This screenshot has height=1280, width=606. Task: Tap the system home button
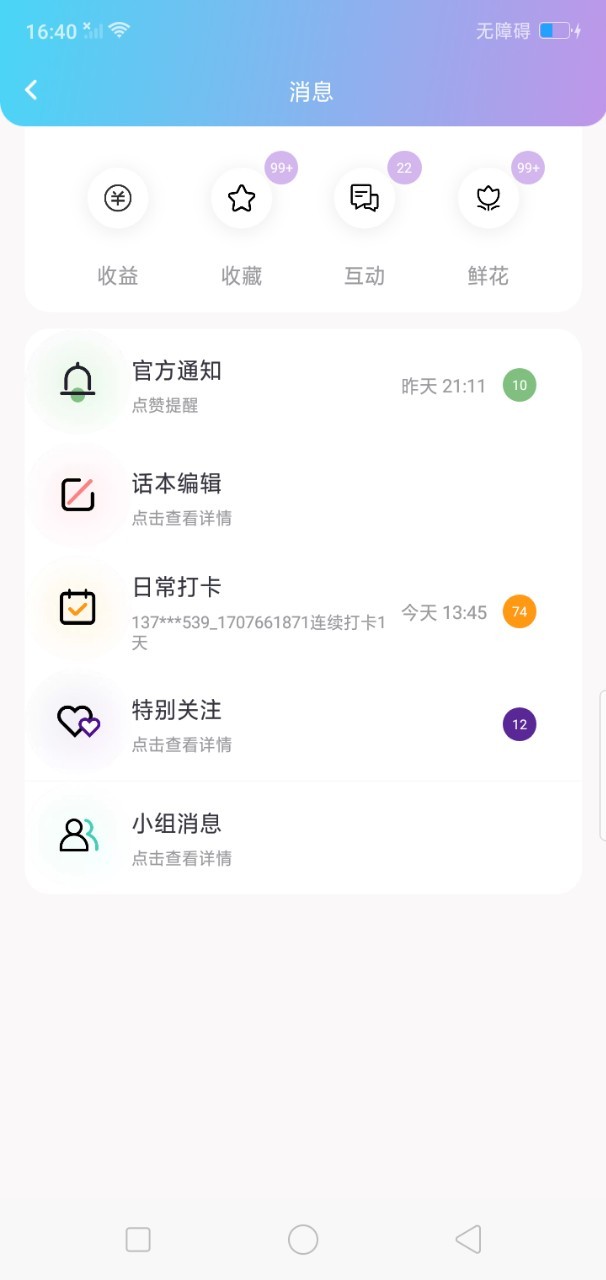point(303,1240)
